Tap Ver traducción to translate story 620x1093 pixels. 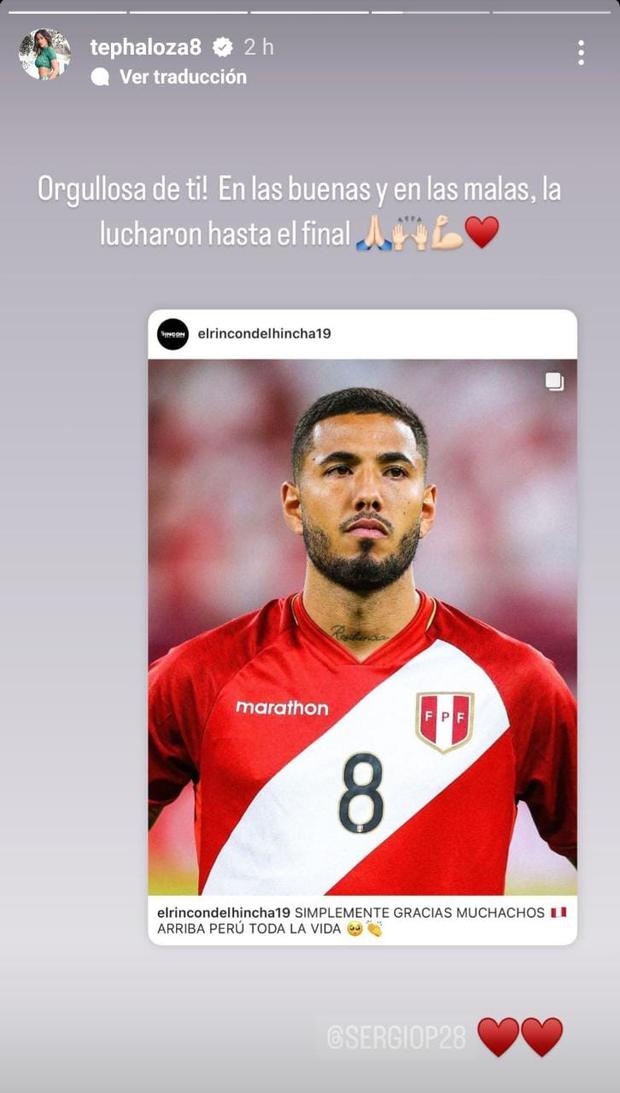[x=182, y=77]
